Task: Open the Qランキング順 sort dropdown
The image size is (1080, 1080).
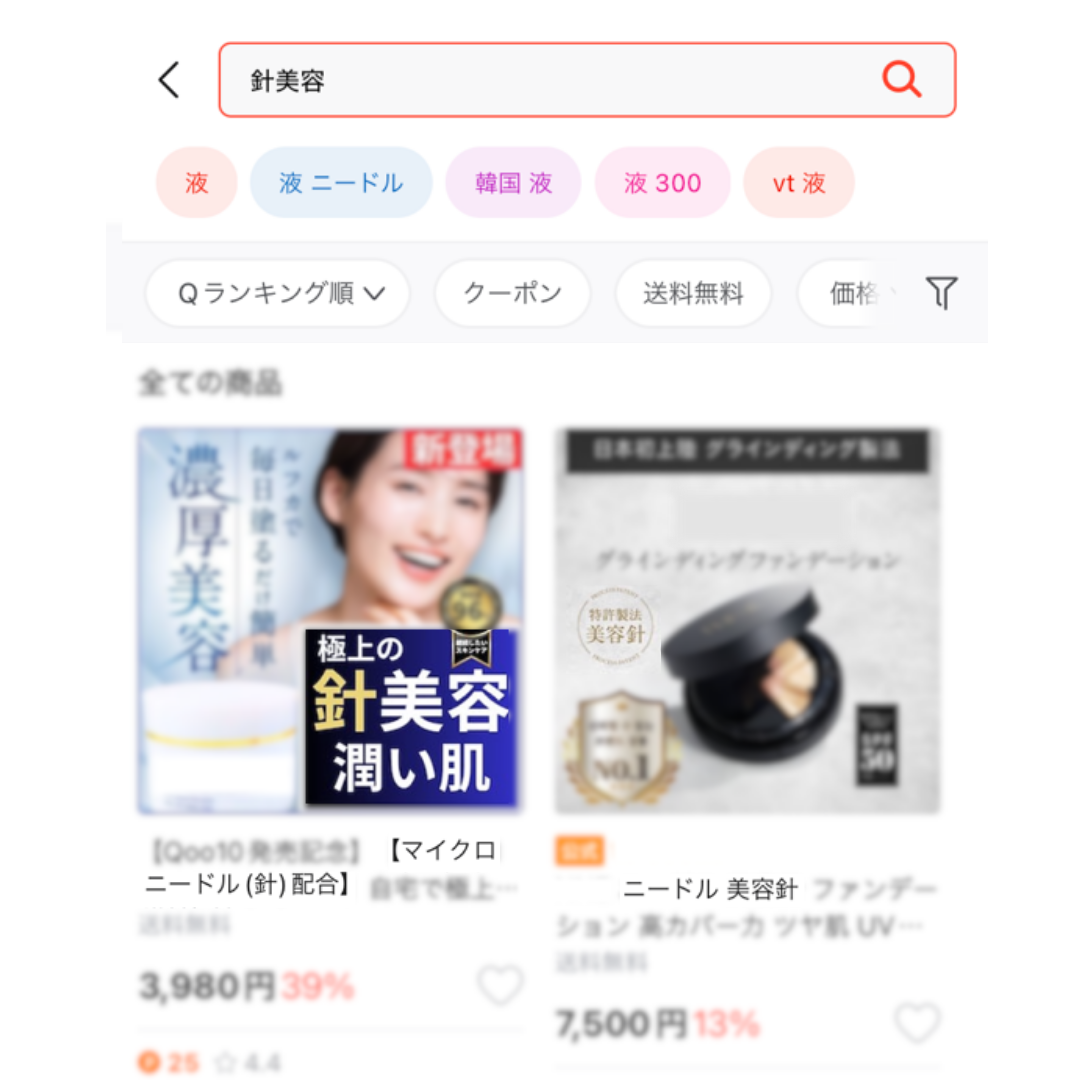Action: [x=278, y=294]
